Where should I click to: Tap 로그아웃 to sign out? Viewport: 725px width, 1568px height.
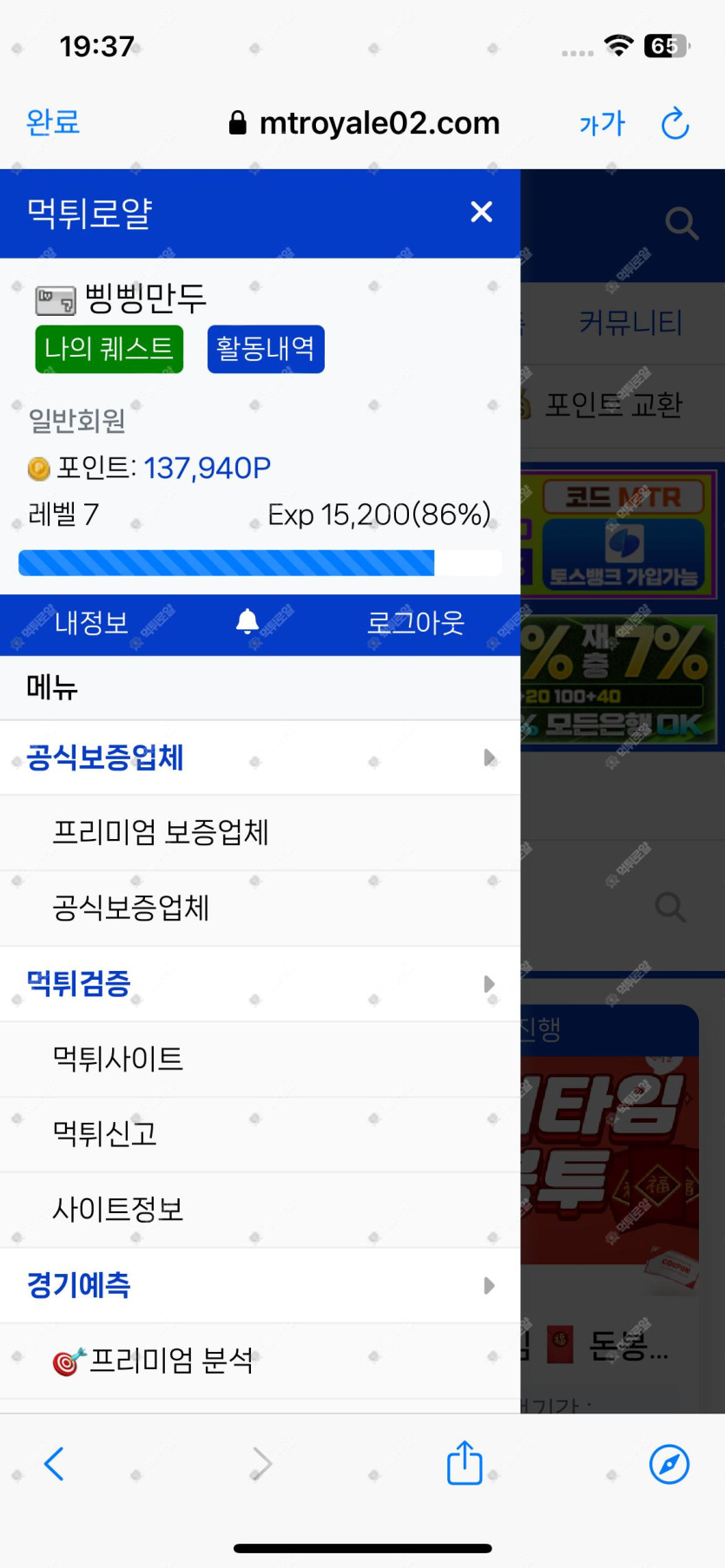pos(415,622)
